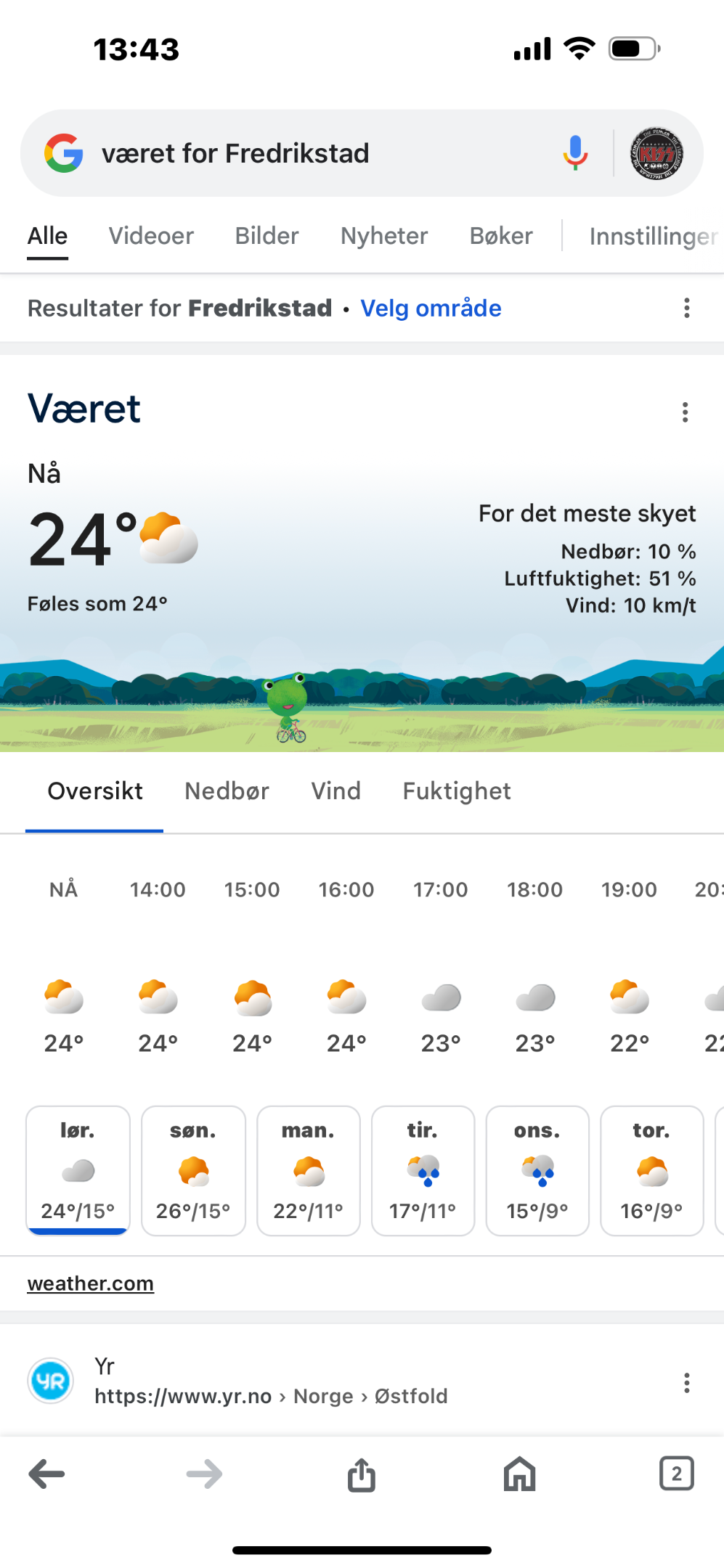Select the Nedbør weather tab

(x=227, y=791)
